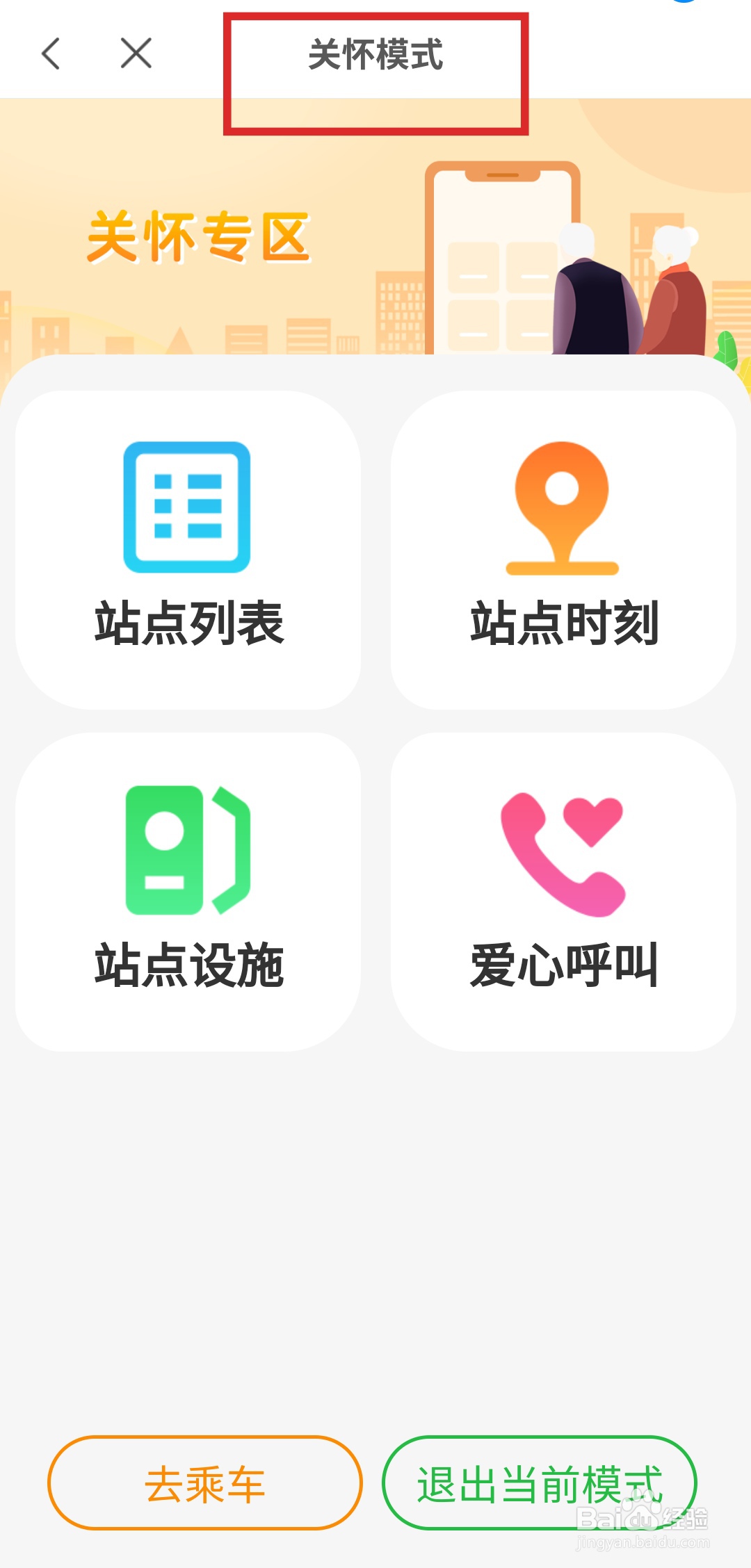Collapse the page using the back arrow
Image resolution: width=751 pixels, height=1568 pixels.
click(x=50, y=52)
